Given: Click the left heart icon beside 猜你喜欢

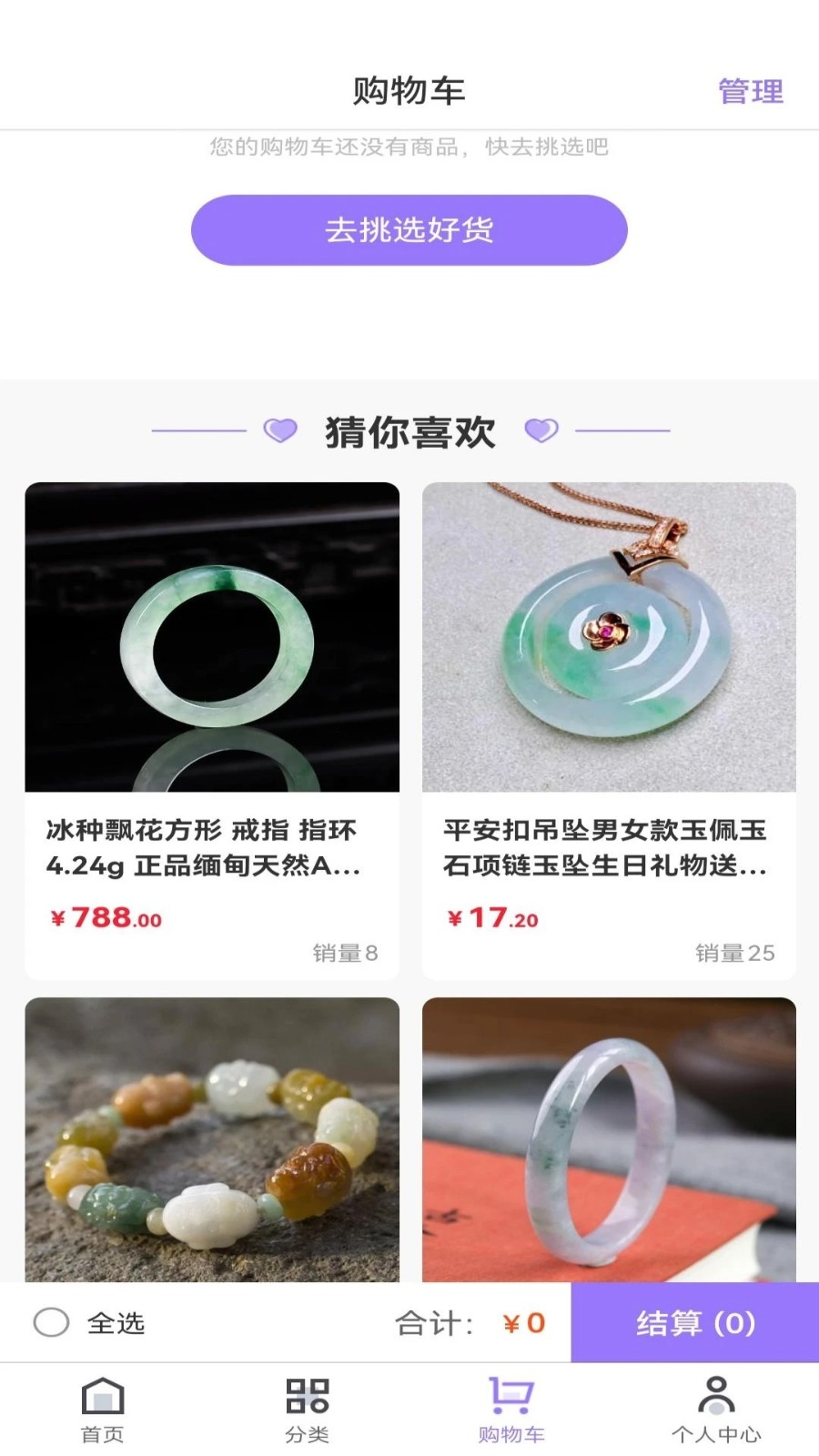Looking at the screenshot, I should tap(279, 430).
